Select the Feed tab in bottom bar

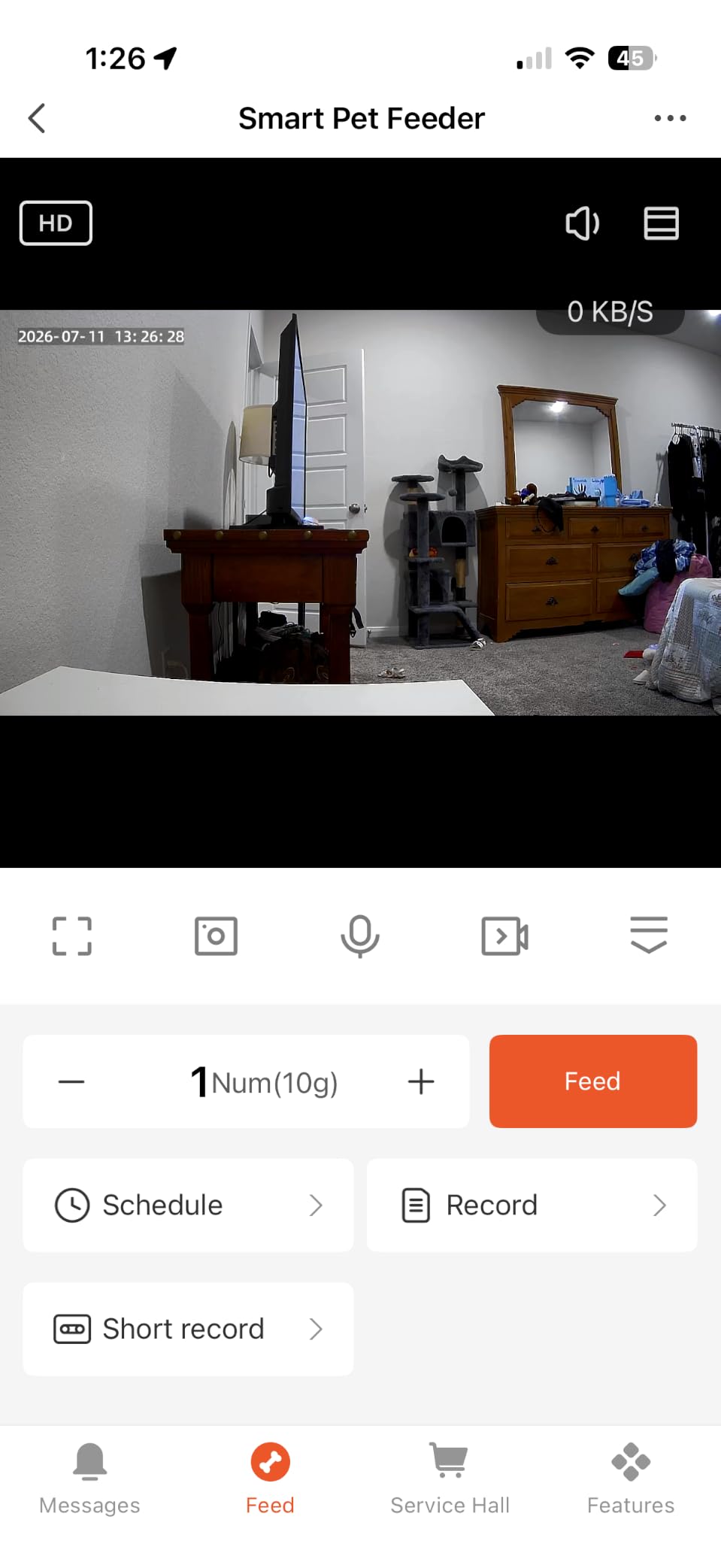tap(270, 1479)
